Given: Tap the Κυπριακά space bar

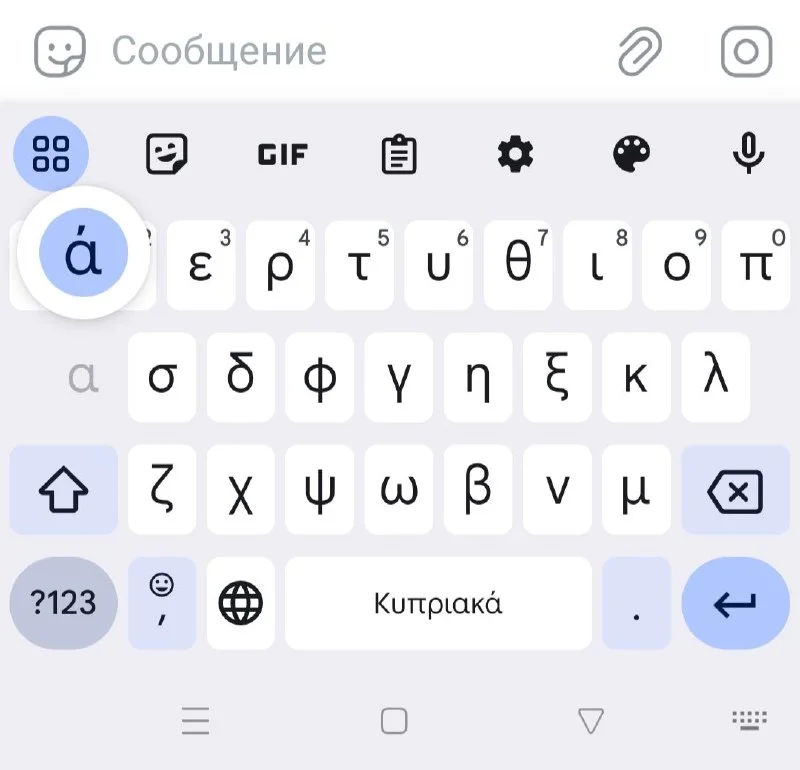Looking at the screenshot, I should point(438,603).
